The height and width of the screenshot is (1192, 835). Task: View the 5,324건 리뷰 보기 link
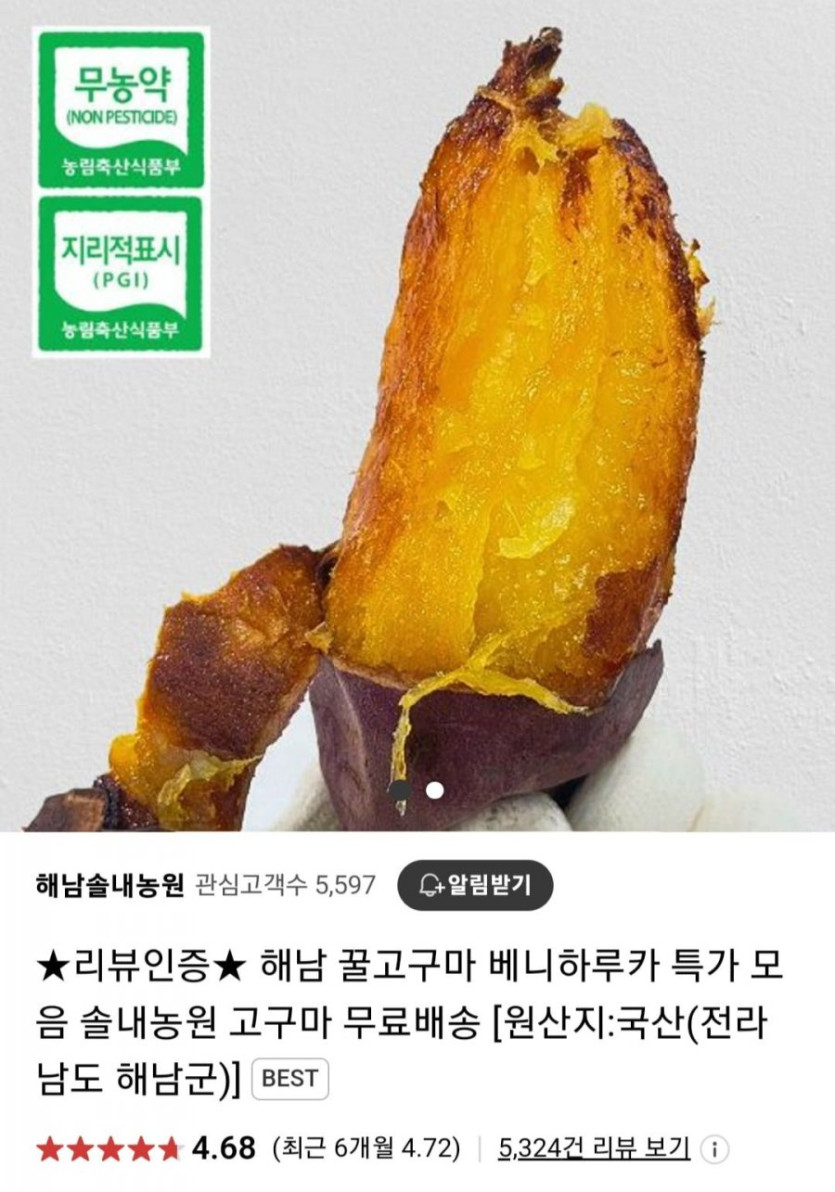click(594, 1148)
